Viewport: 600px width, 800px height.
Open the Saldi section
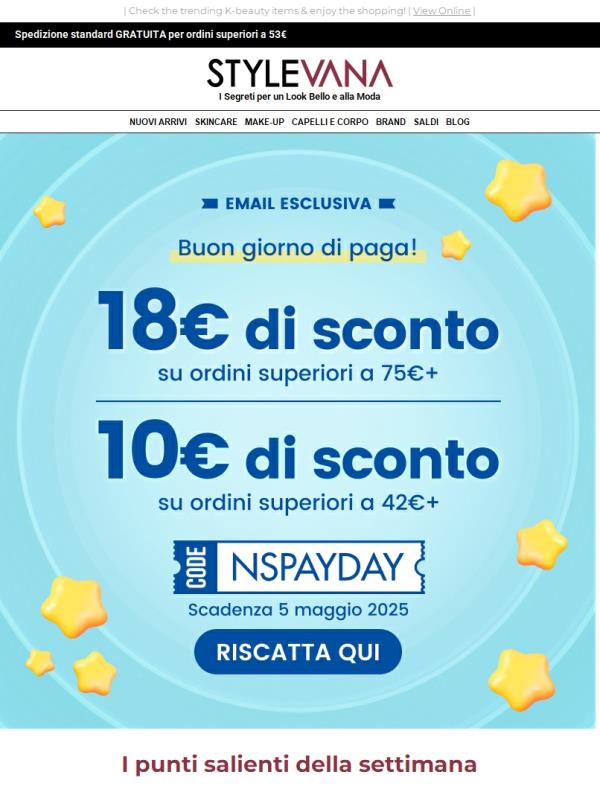click(426, 122)
